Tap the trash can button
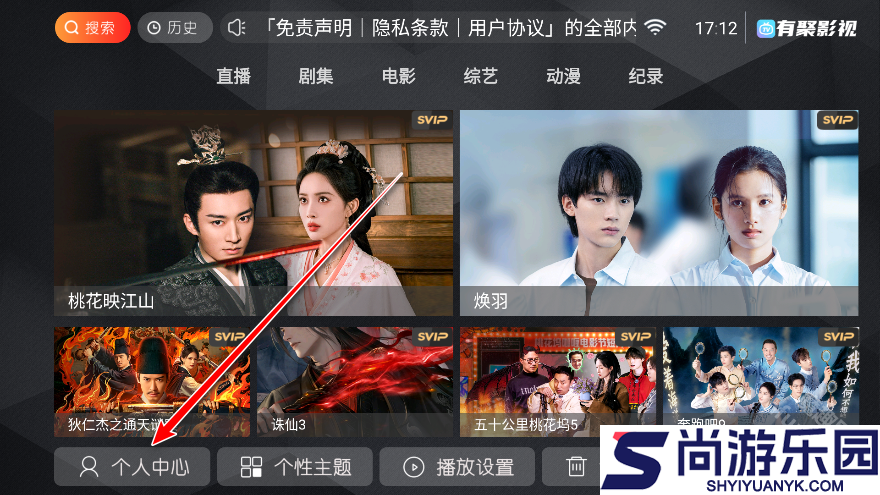This screenshot has height=495, width=880. pos(575,467)
